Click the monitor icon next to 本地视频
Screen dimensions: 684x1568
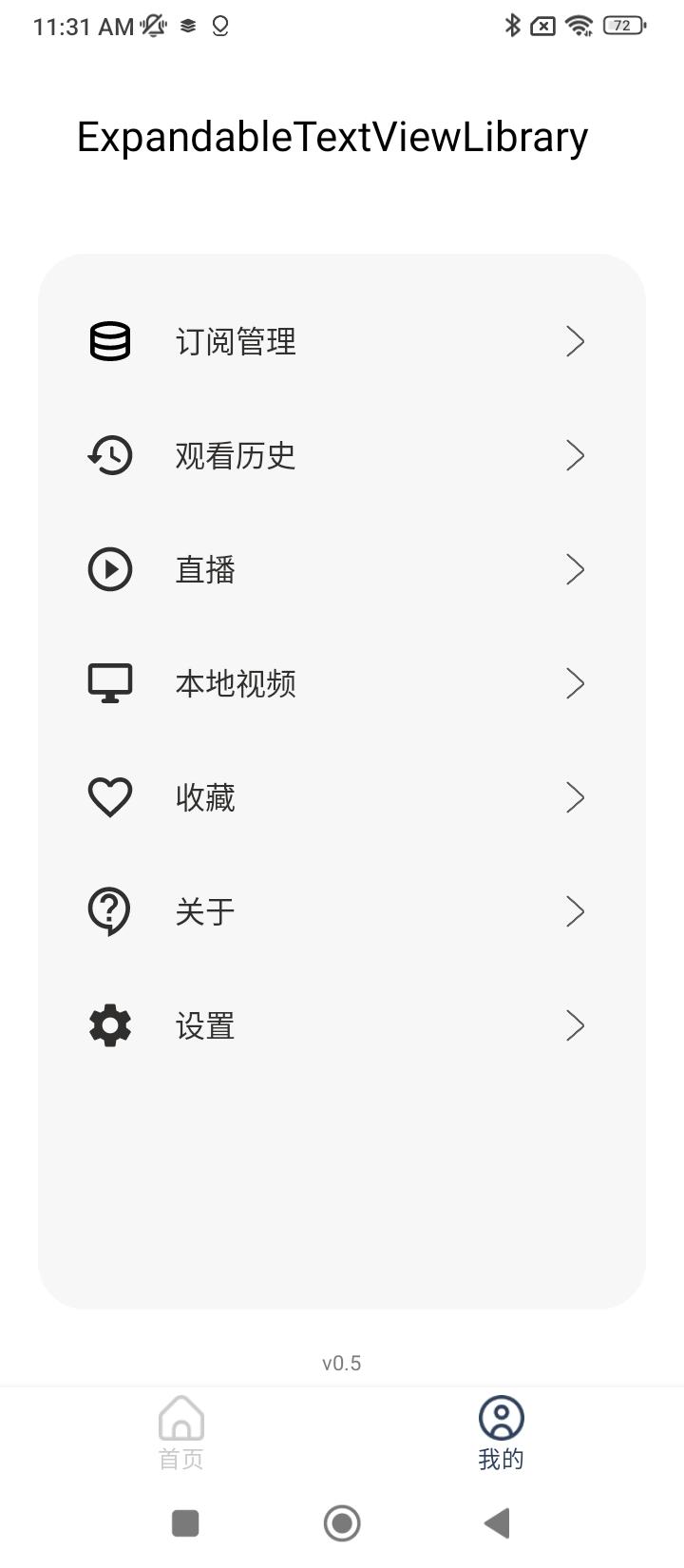109,682
